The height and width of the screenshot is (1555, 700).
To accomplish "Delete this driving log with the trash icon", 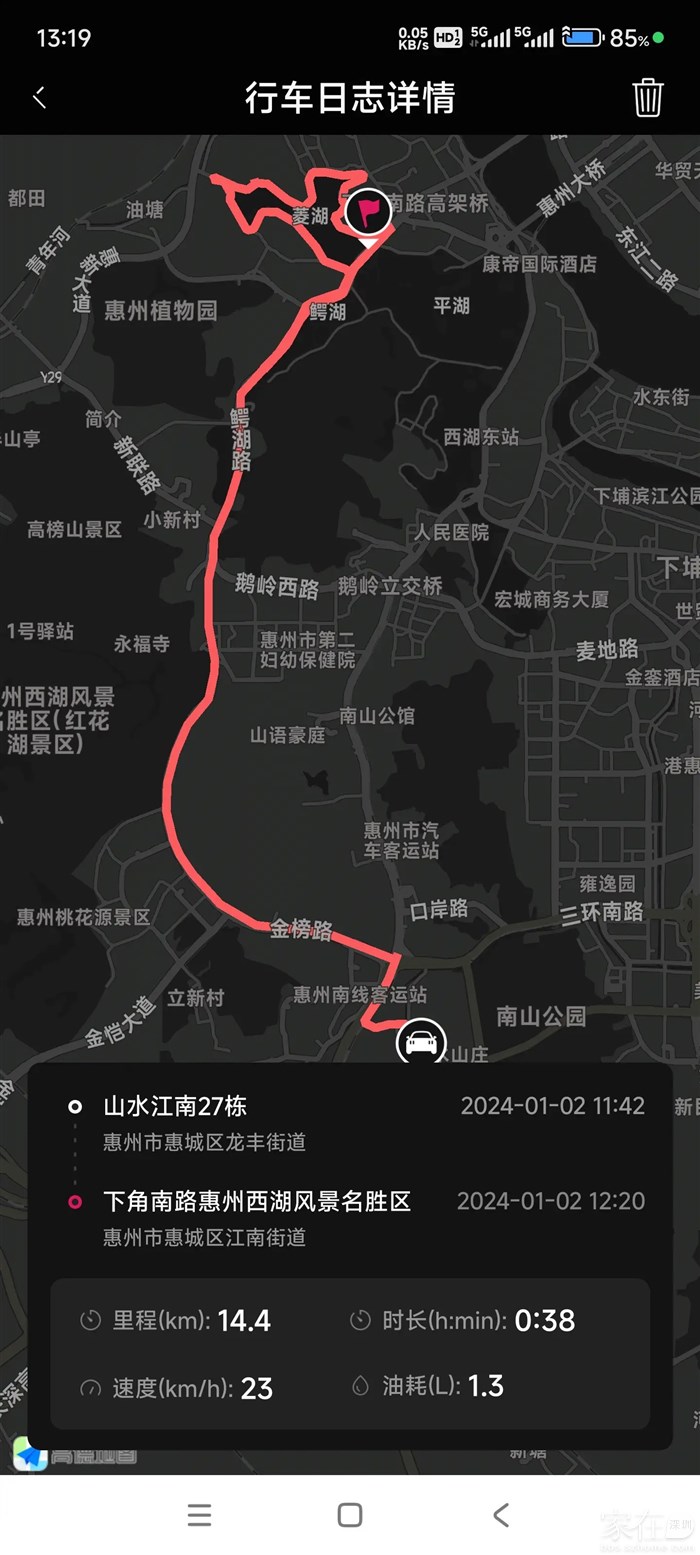I will click(x=647, y=97).
